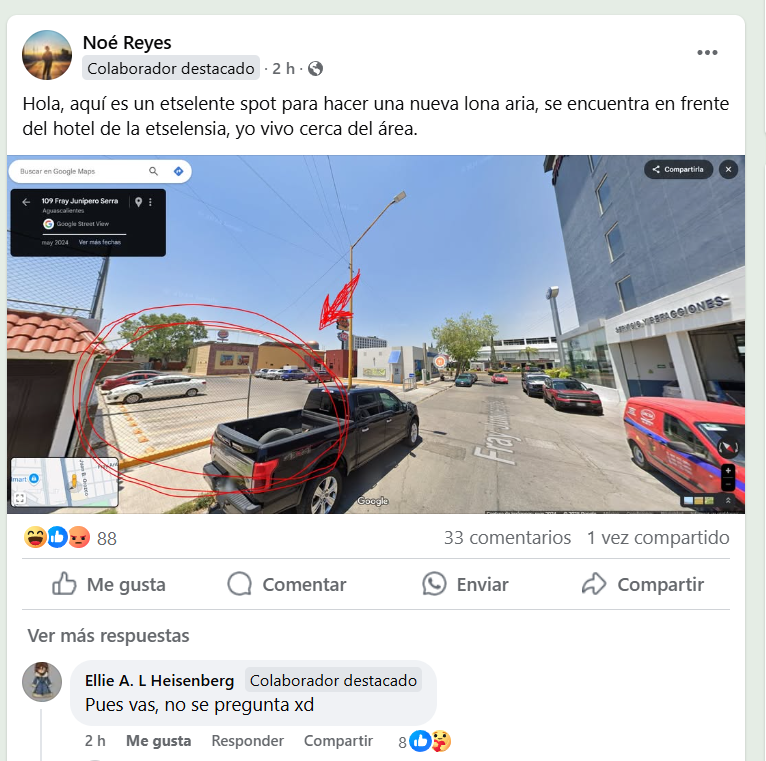
Task: Tap Comentar to write a comment
Action: point(287,585)
